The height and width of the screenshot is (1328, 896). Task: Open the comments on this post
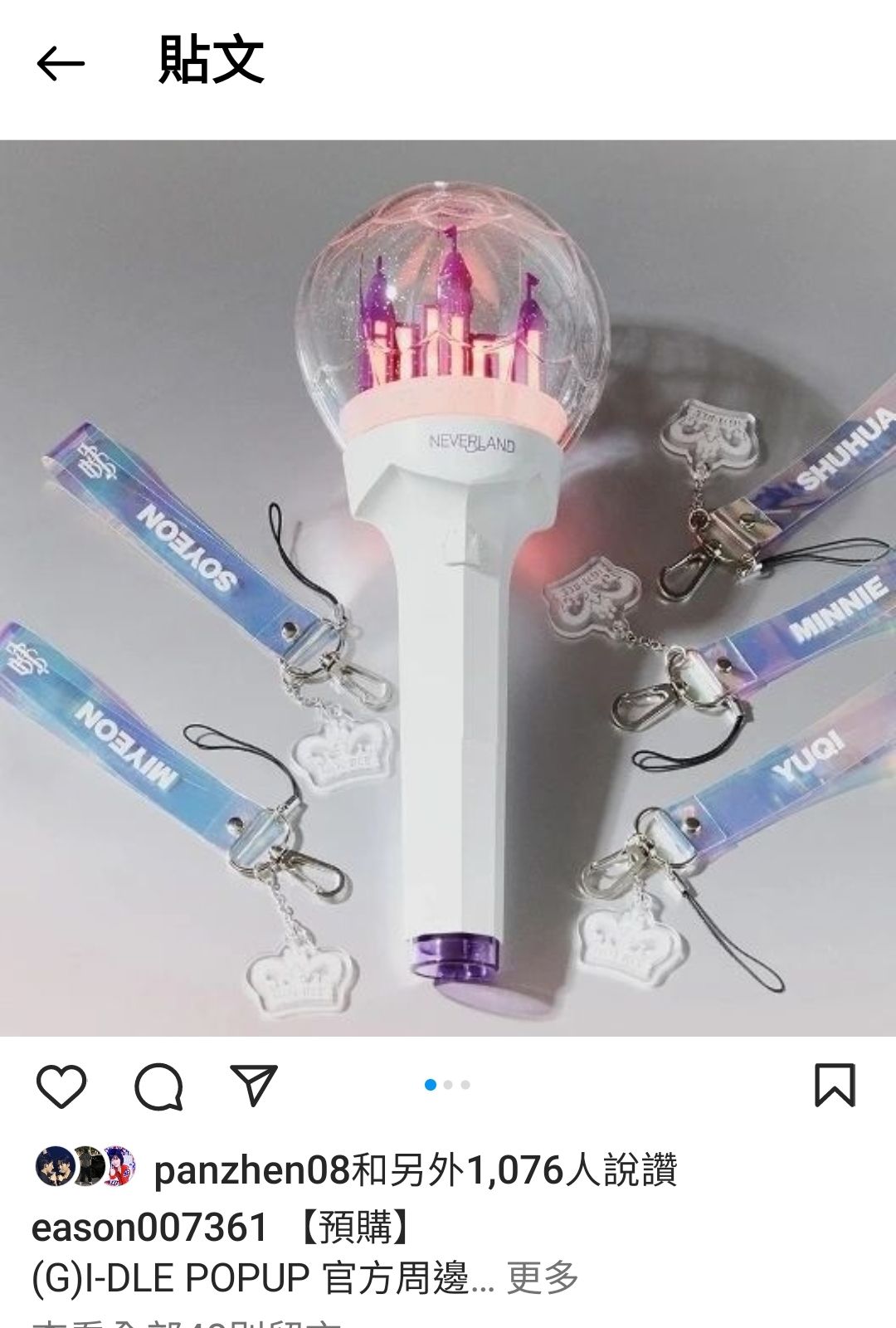tap(158, 1086)
